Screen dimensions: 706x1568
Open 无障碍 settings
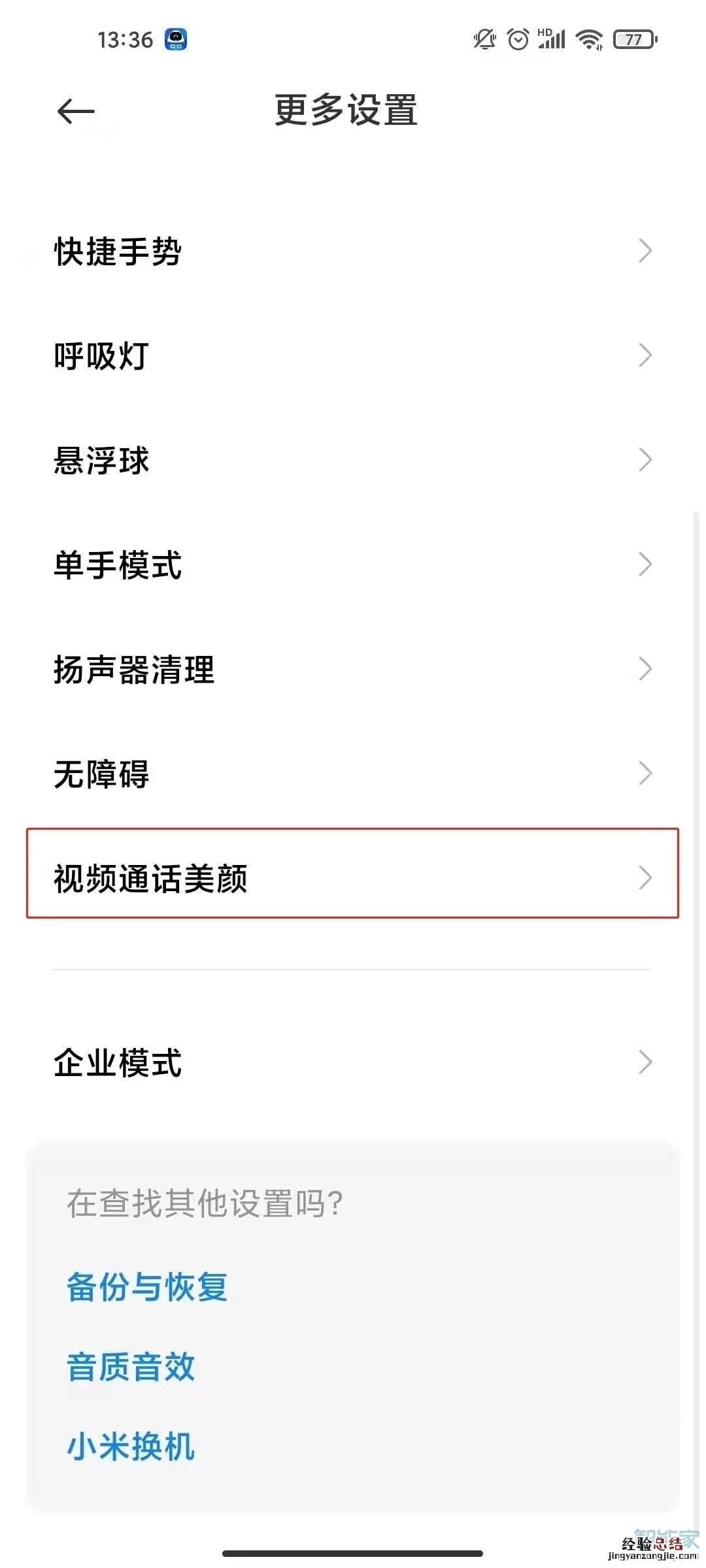[x=353, y=774]
